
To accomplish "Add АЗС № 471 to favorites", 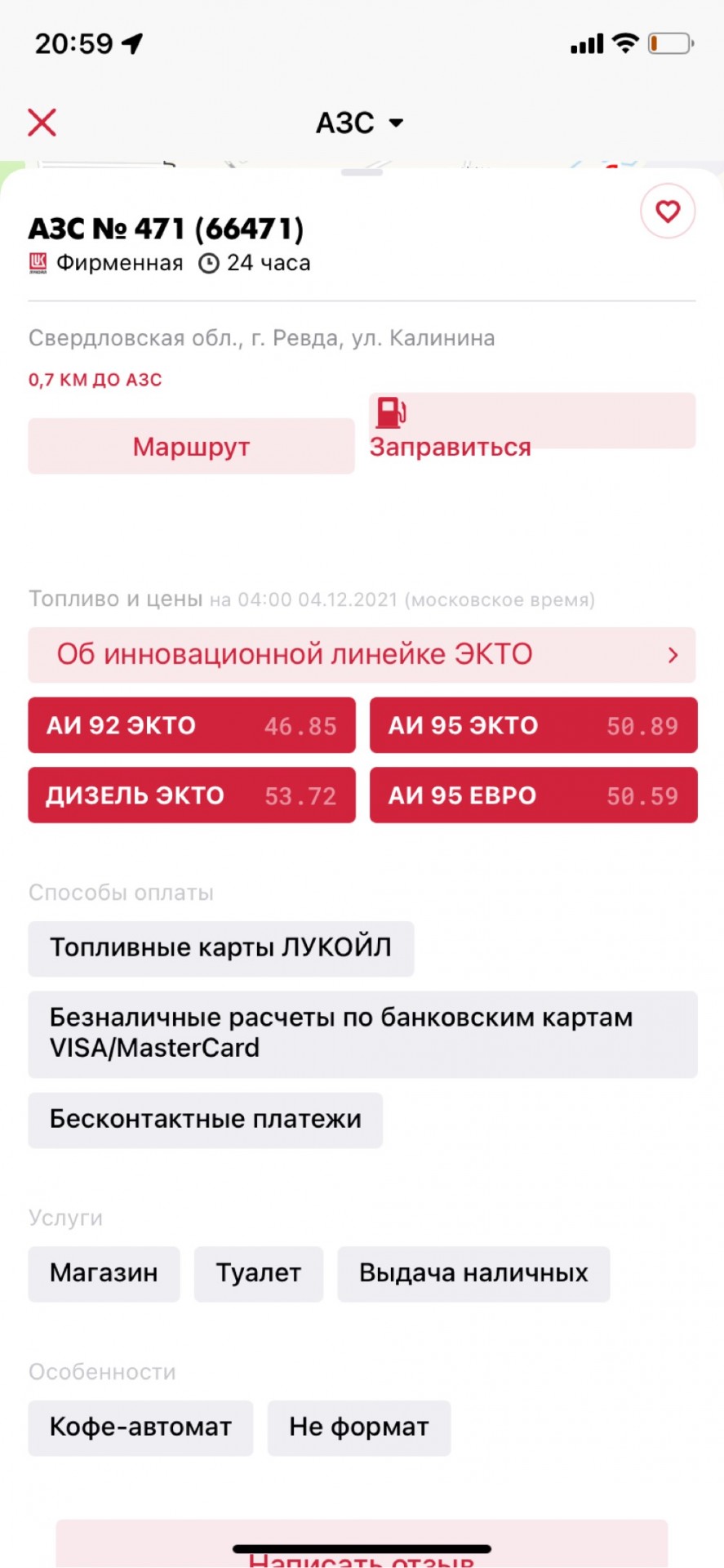I will [x=668, y=212].
